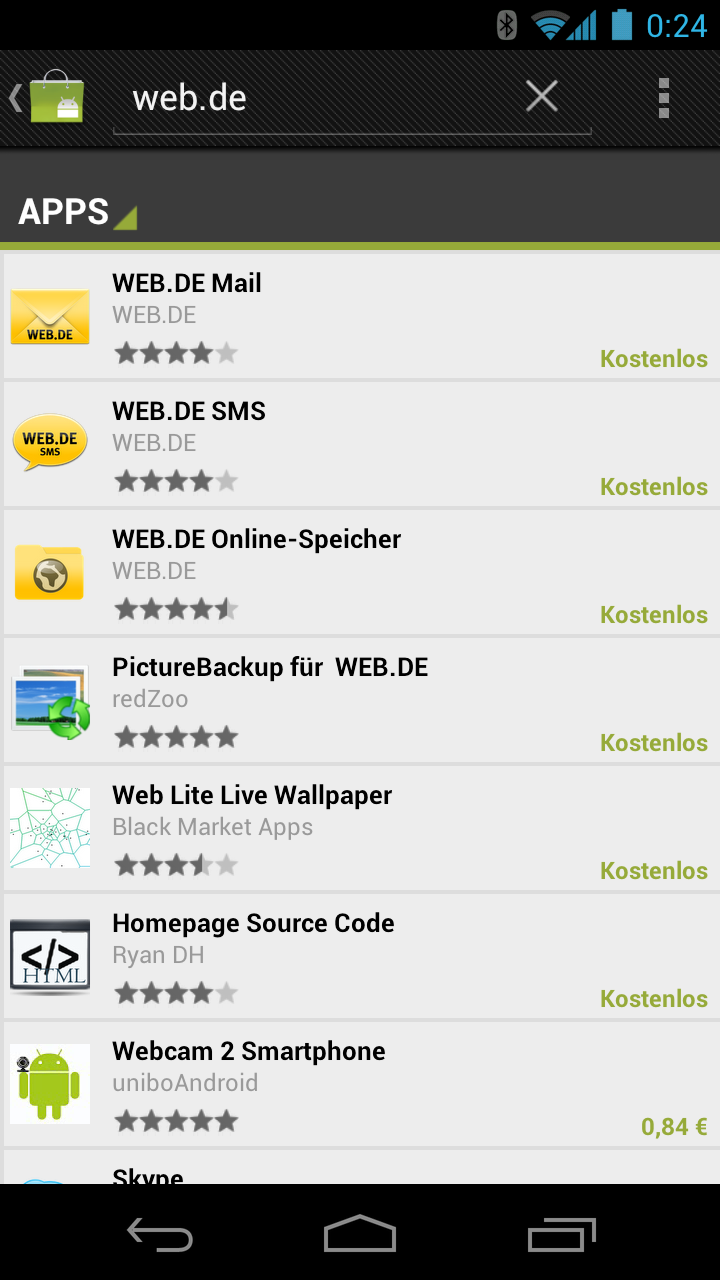Select PictureBackup für WEB.DE result
The image size is (720, 1280).
point(360,701)
